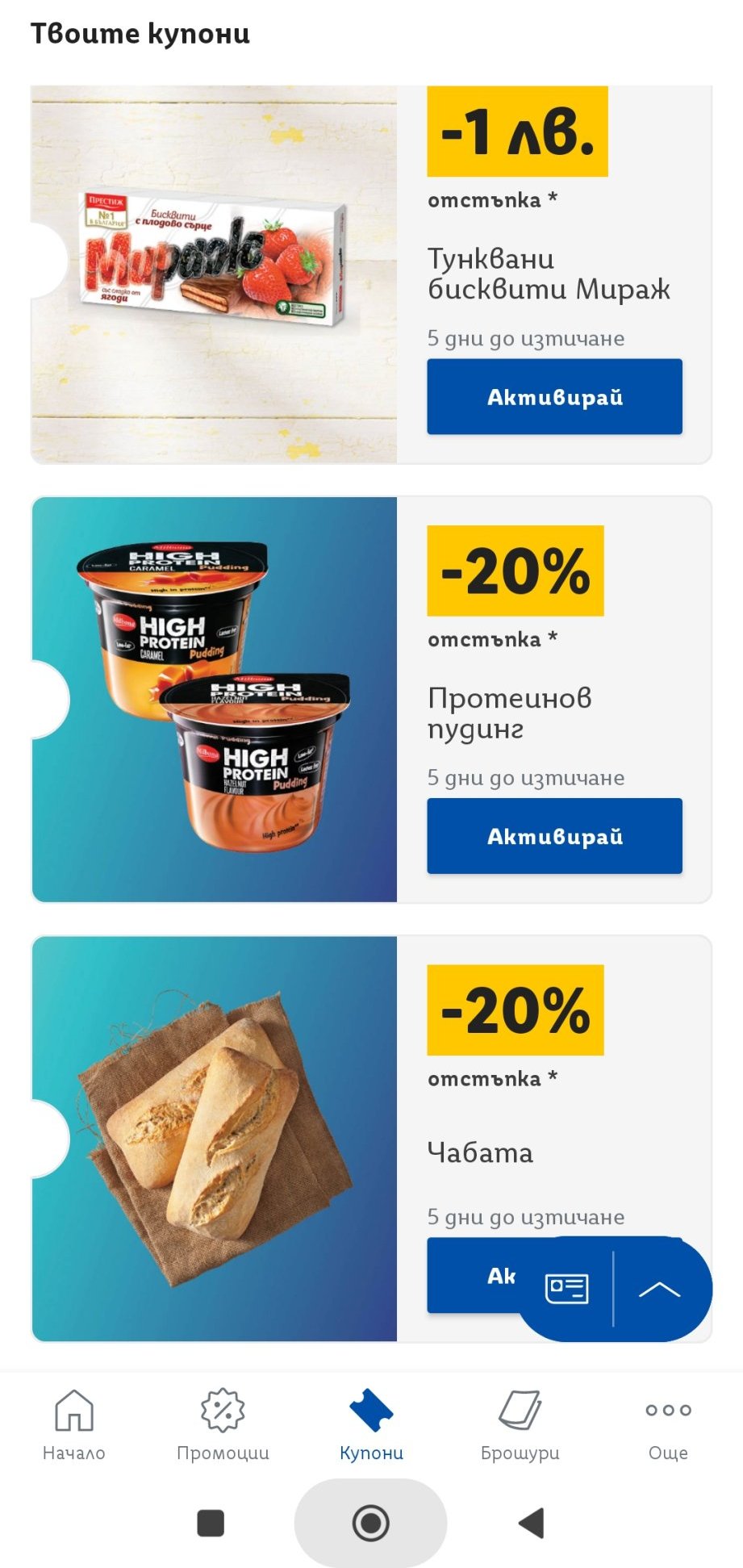This screenshot has height=1568, width=743.
Task: Open the Още menu tab
Action: [668, 1425]
